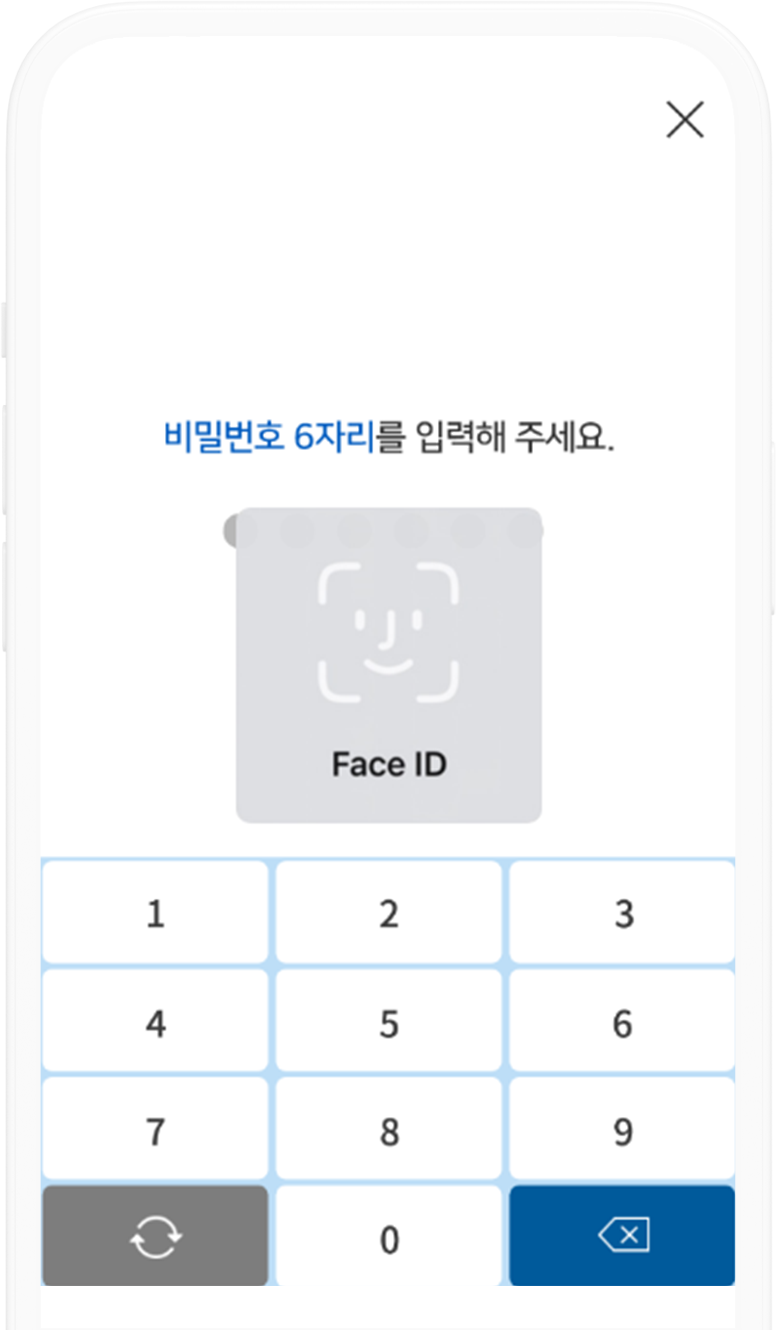The image size is (776, 1330).
Task: Enter digit 1 on the keypad
Action: (155, 914)
